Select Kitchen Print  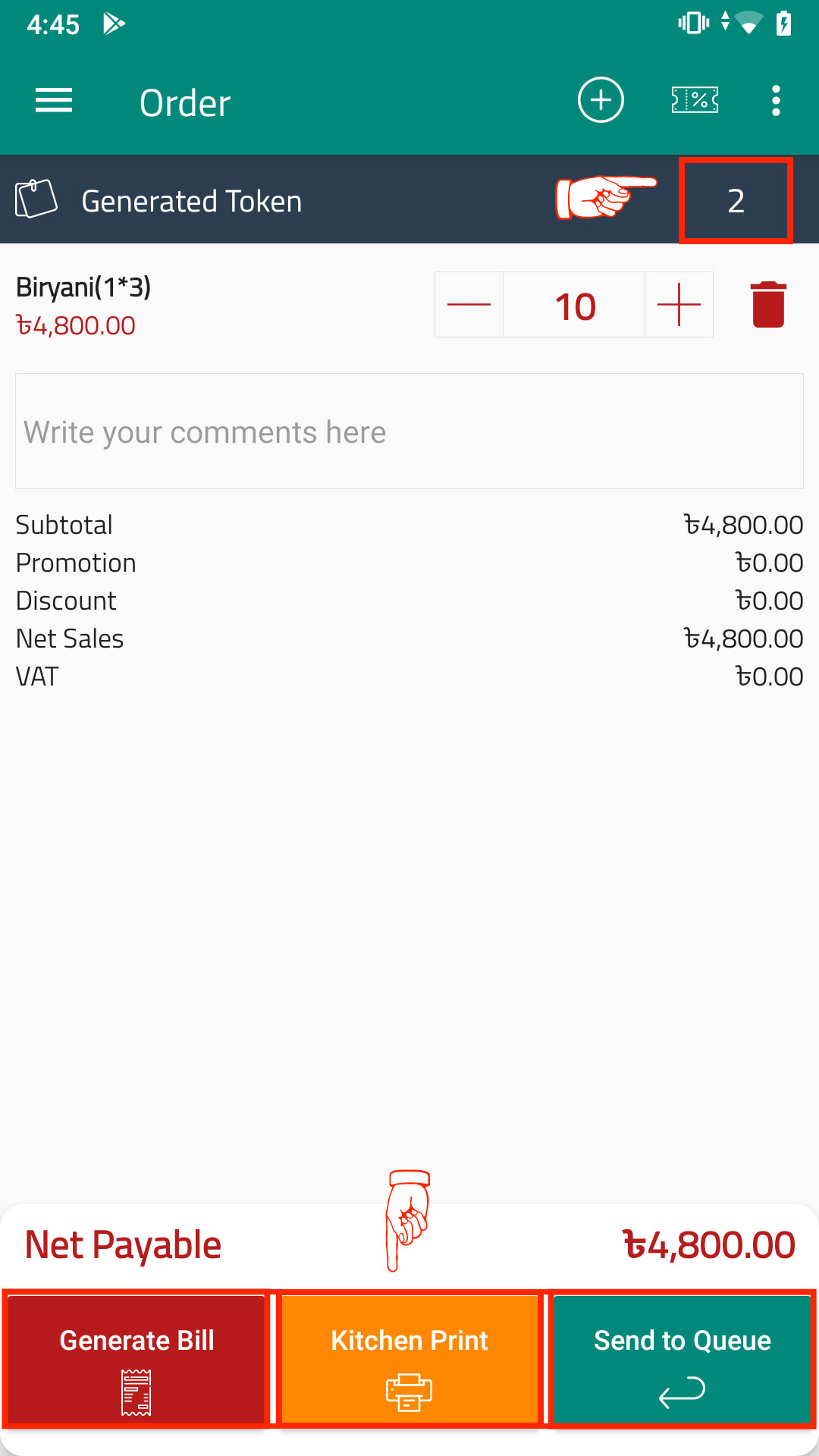point(409,1359)
